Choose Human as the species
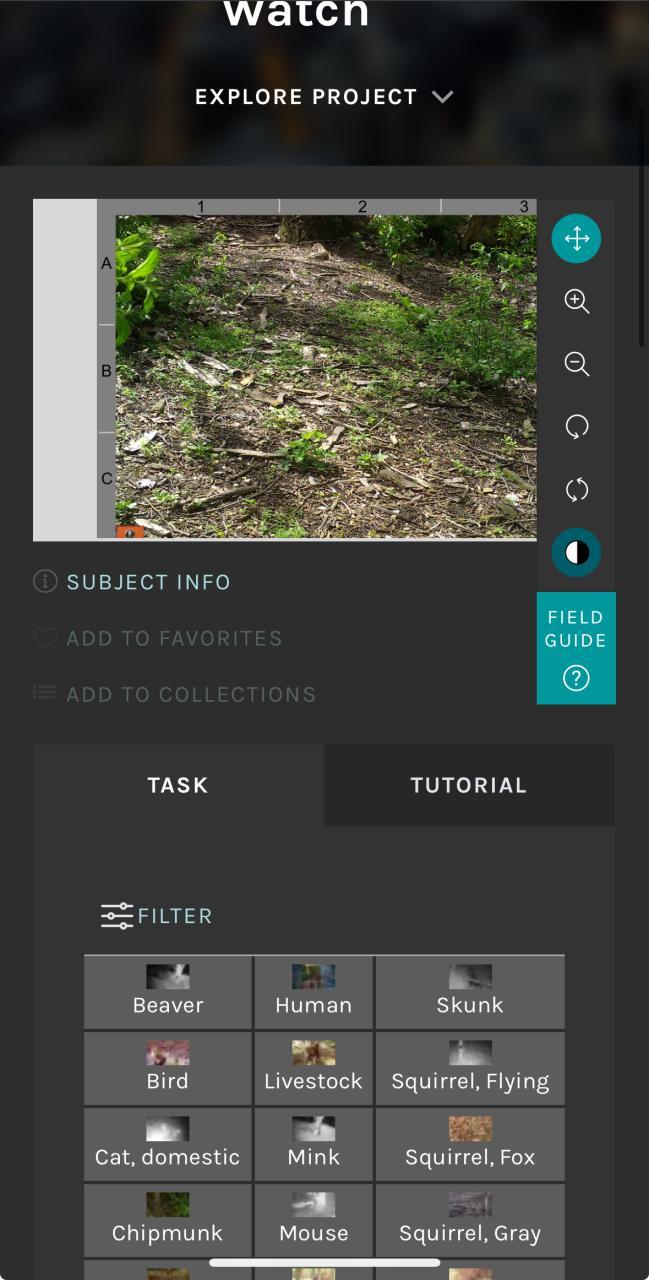The height and width of the screenshot is (1280, 649). pos(314,993)
